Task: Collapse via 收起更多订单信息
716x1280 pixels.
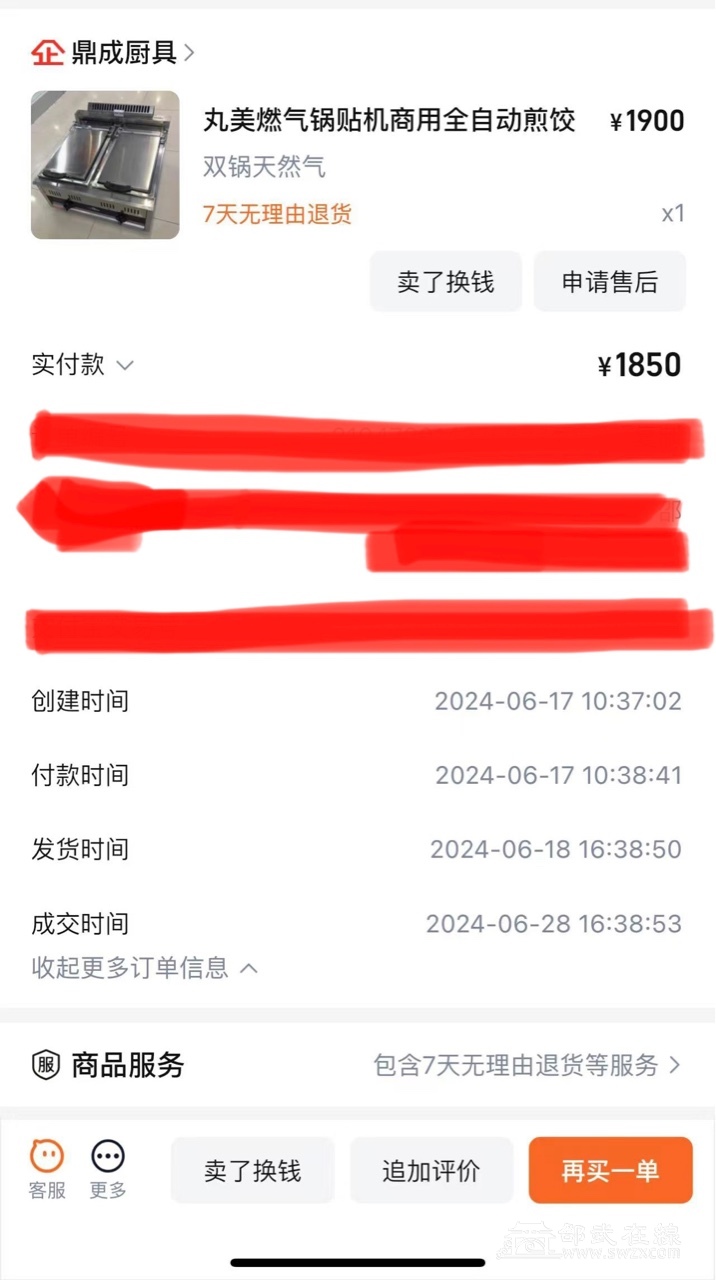Action: coord(145,968)
